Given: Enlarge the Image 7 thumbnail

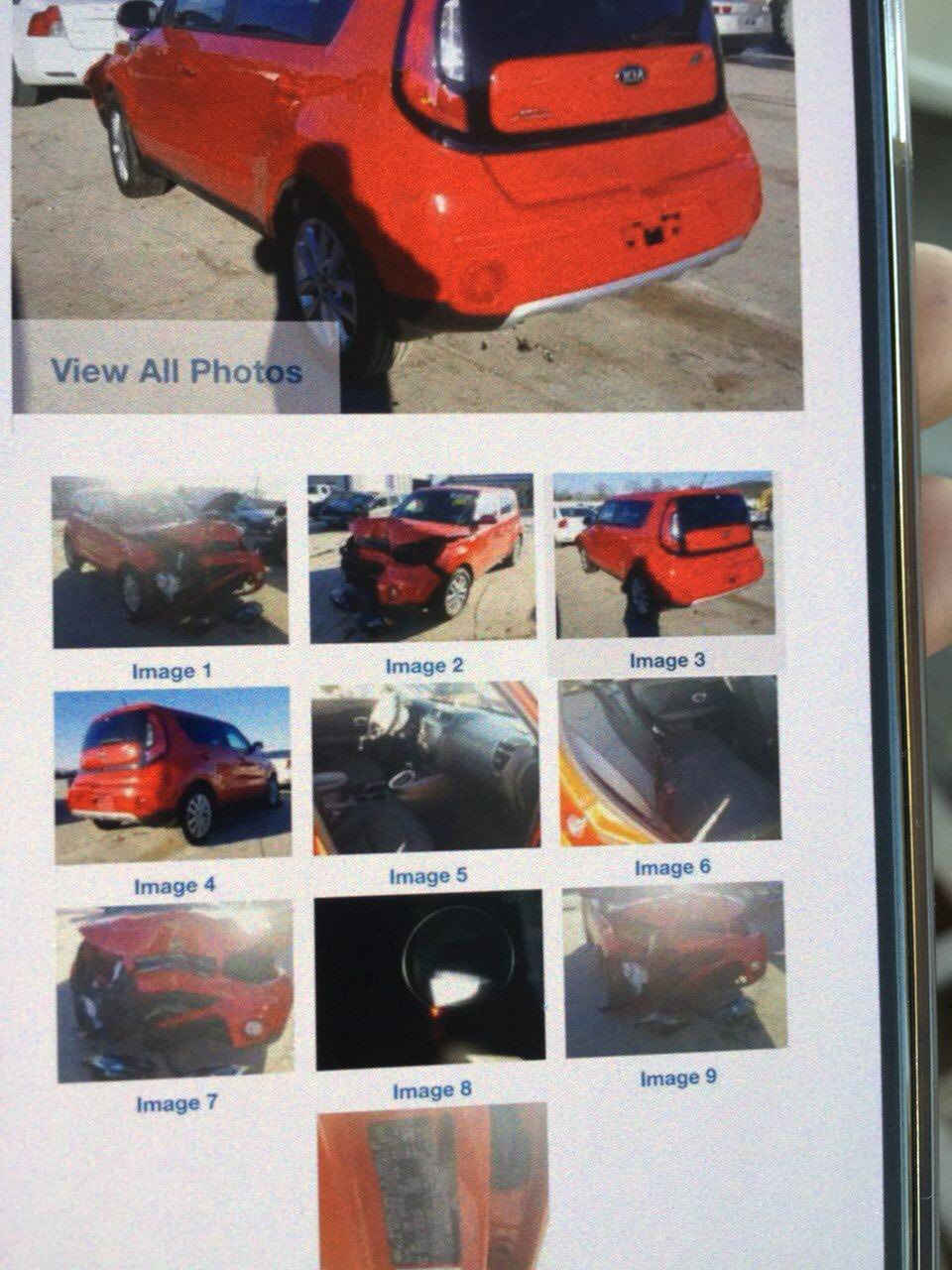Looking at the screenshot, I should 176,990.
